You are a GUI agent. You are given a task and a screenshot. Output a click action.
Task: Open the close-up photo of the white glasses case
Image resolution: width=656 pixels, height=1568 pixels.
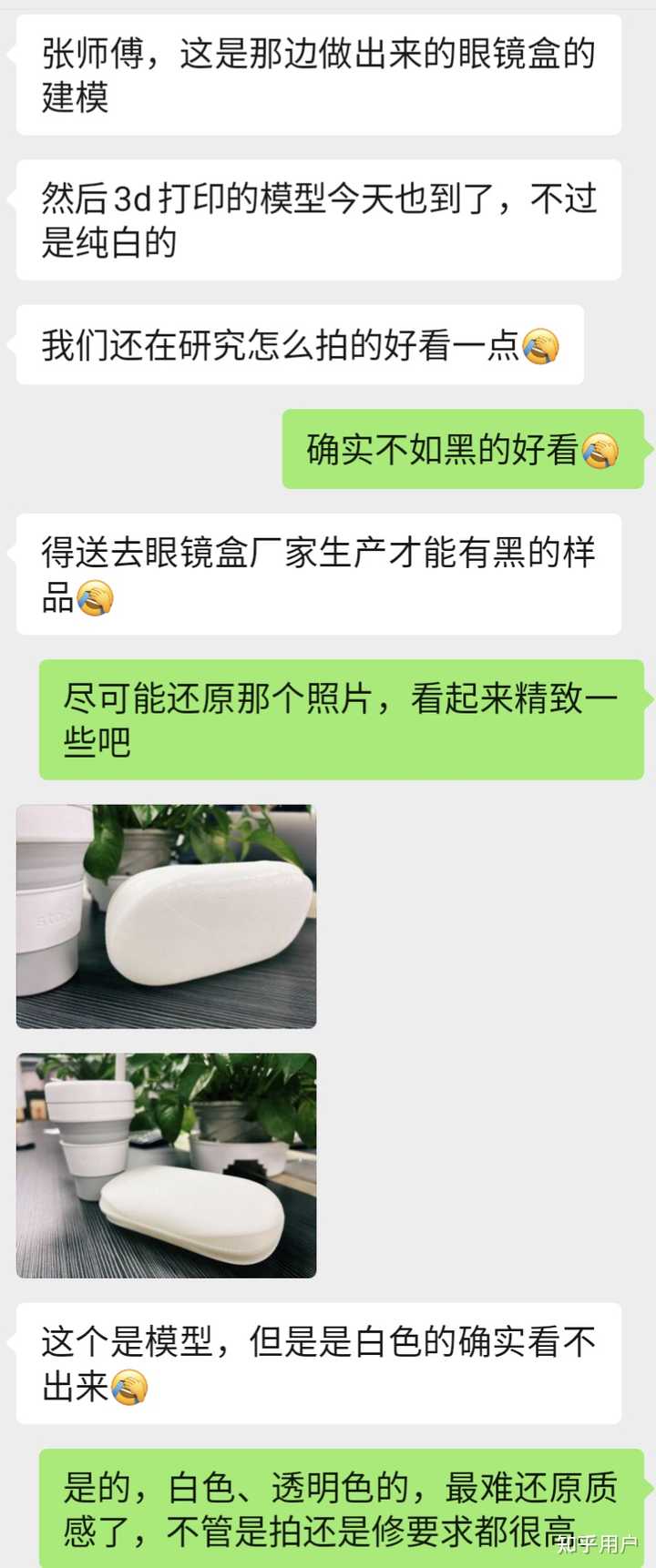click(x=166, y=916)
